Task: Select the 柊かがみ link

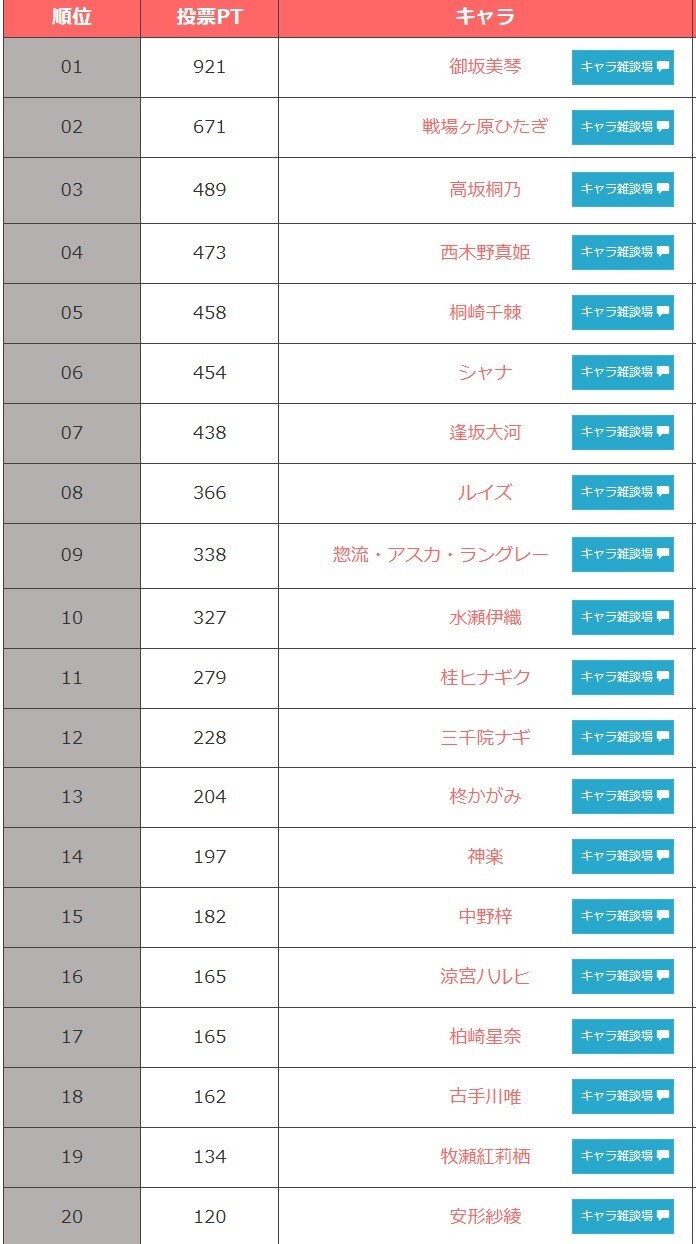Action: click(485, 797)
